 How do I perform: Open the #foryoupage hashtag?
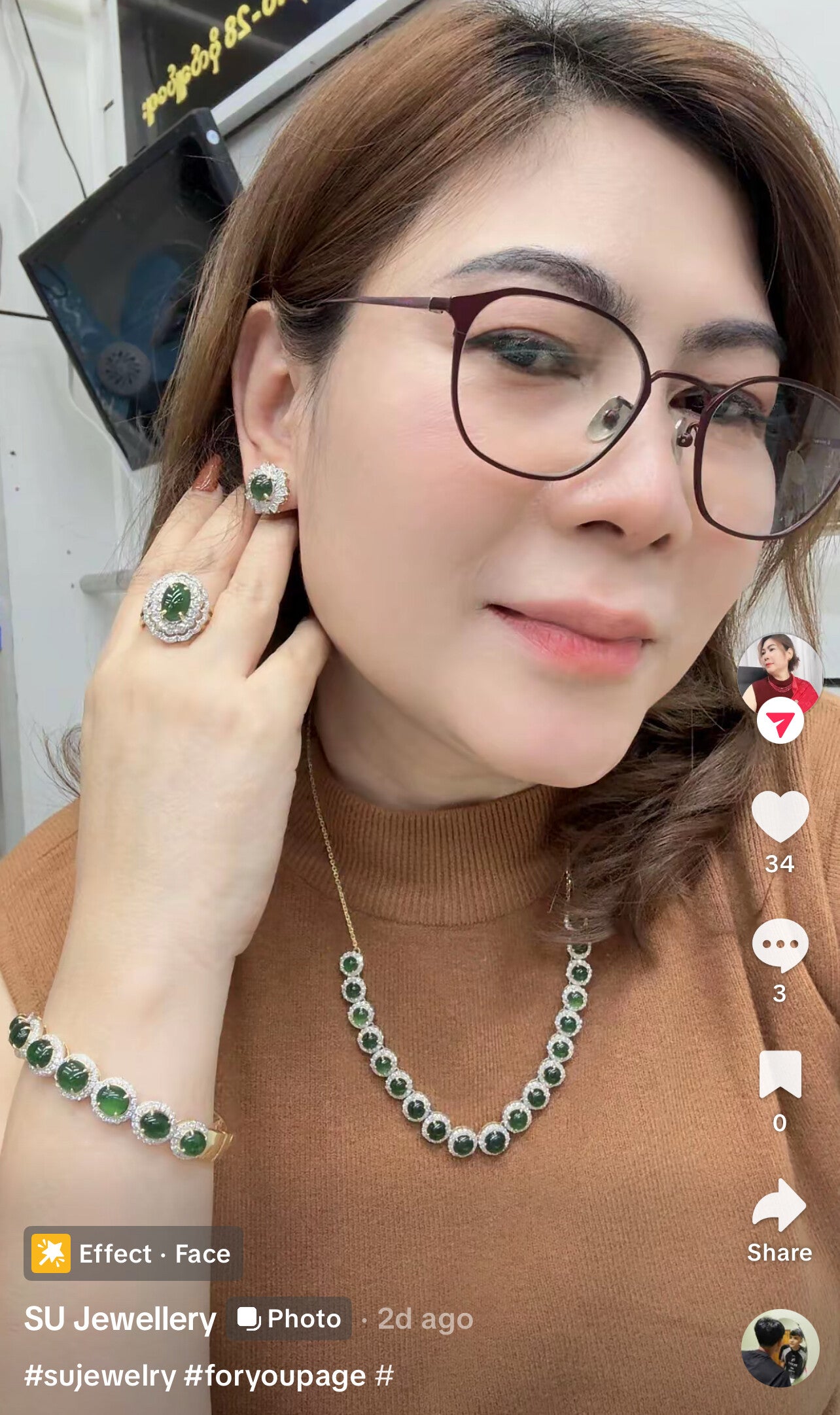(x=275, y=1376)
